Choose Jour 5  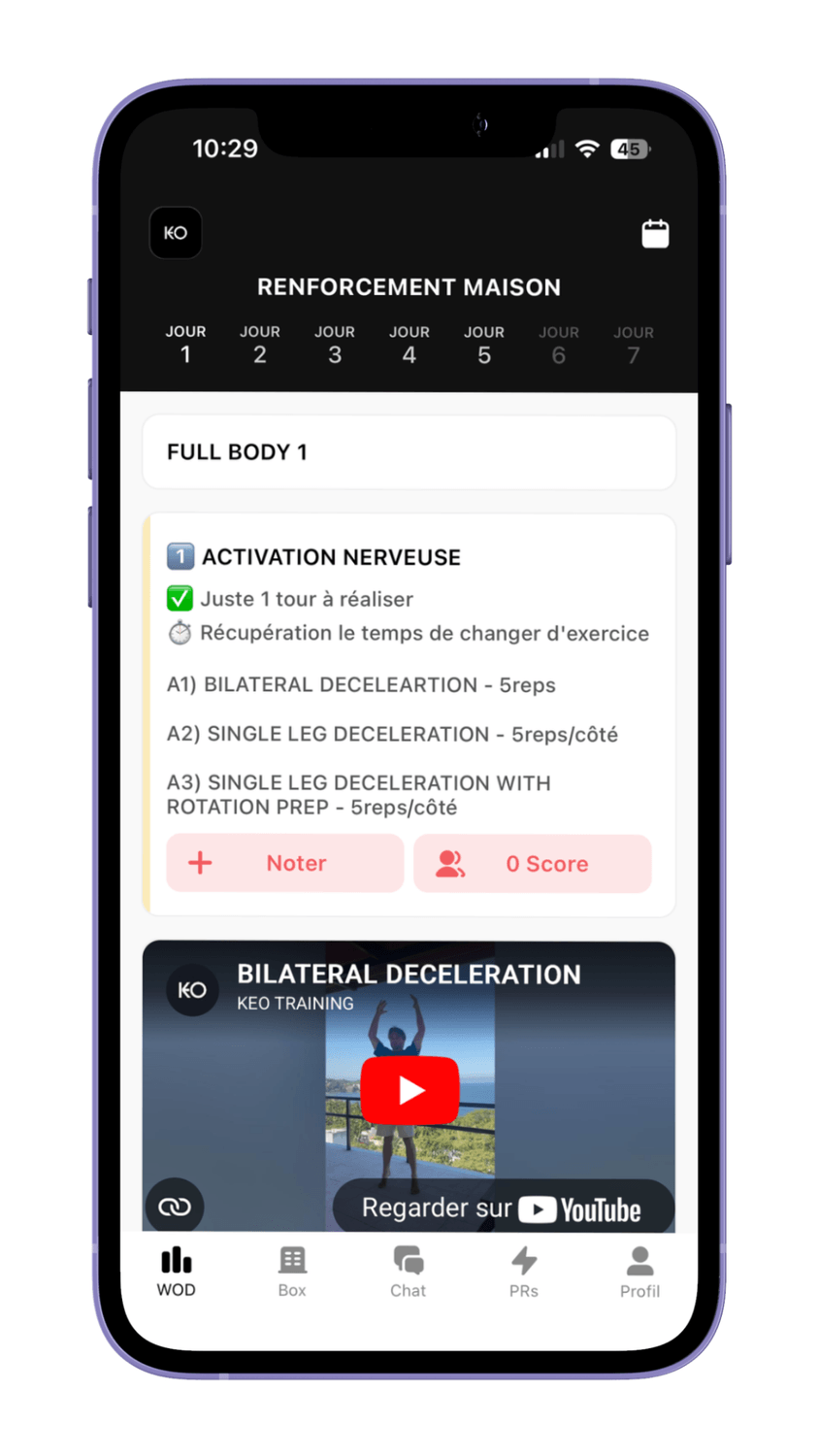pos(484,345)
